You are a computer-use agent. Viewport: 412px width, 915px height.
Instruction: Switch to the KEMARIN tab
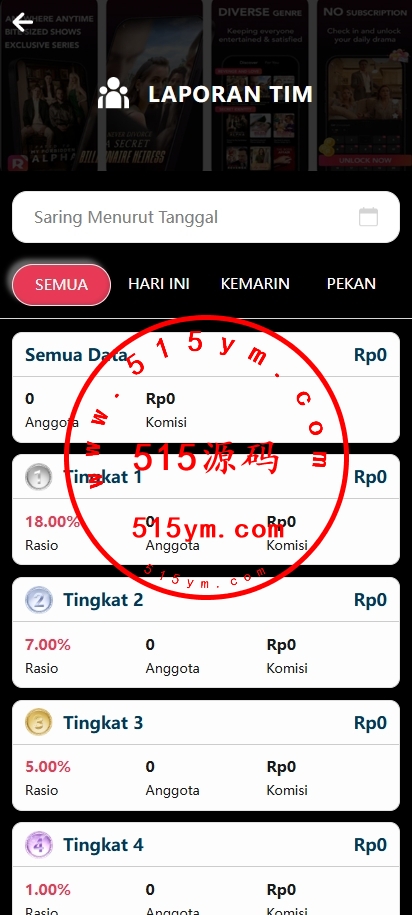(x=255, y=284)
